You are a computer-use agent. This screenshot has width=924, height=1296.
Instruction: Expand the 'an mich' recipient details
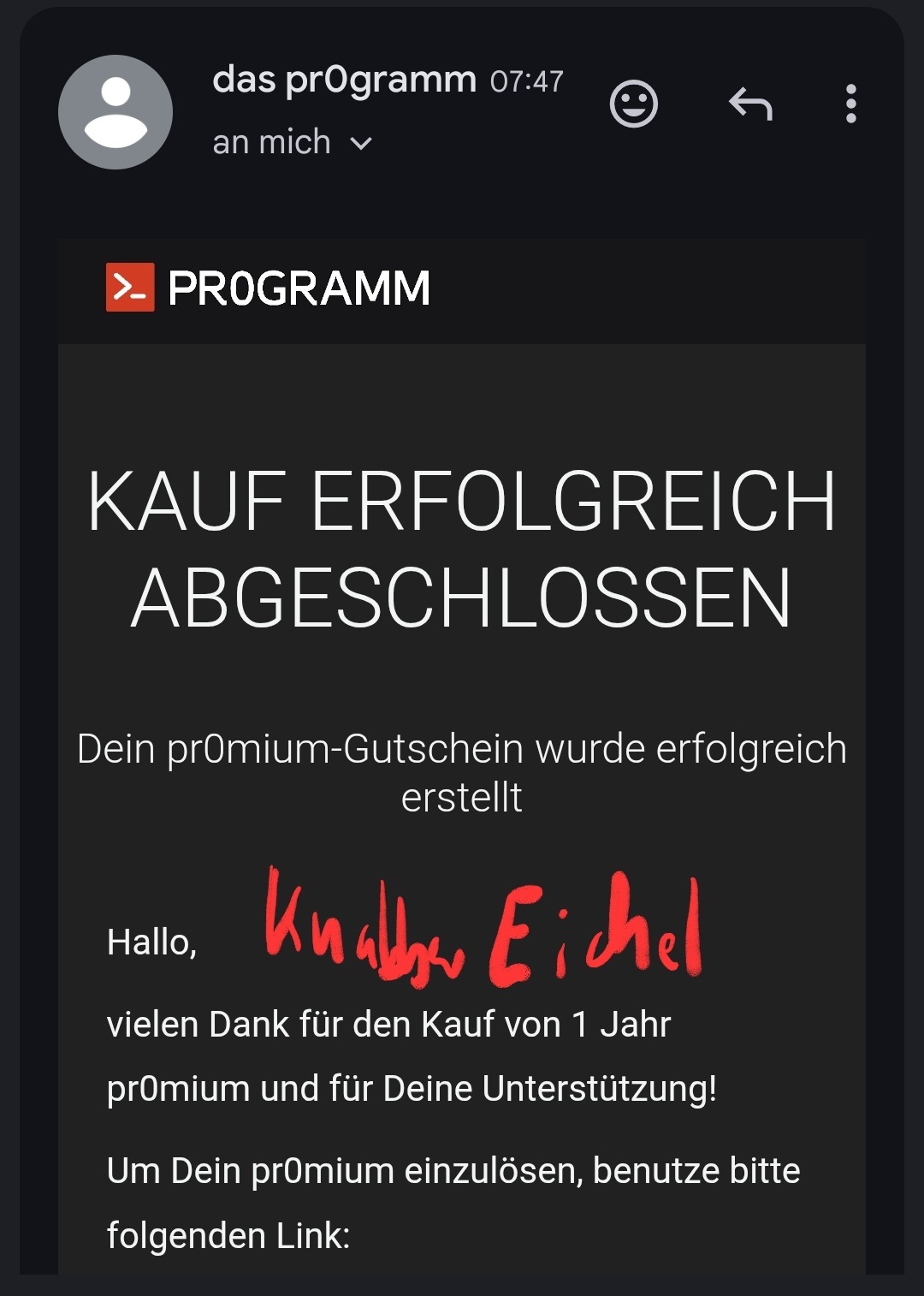pos(361,144)
